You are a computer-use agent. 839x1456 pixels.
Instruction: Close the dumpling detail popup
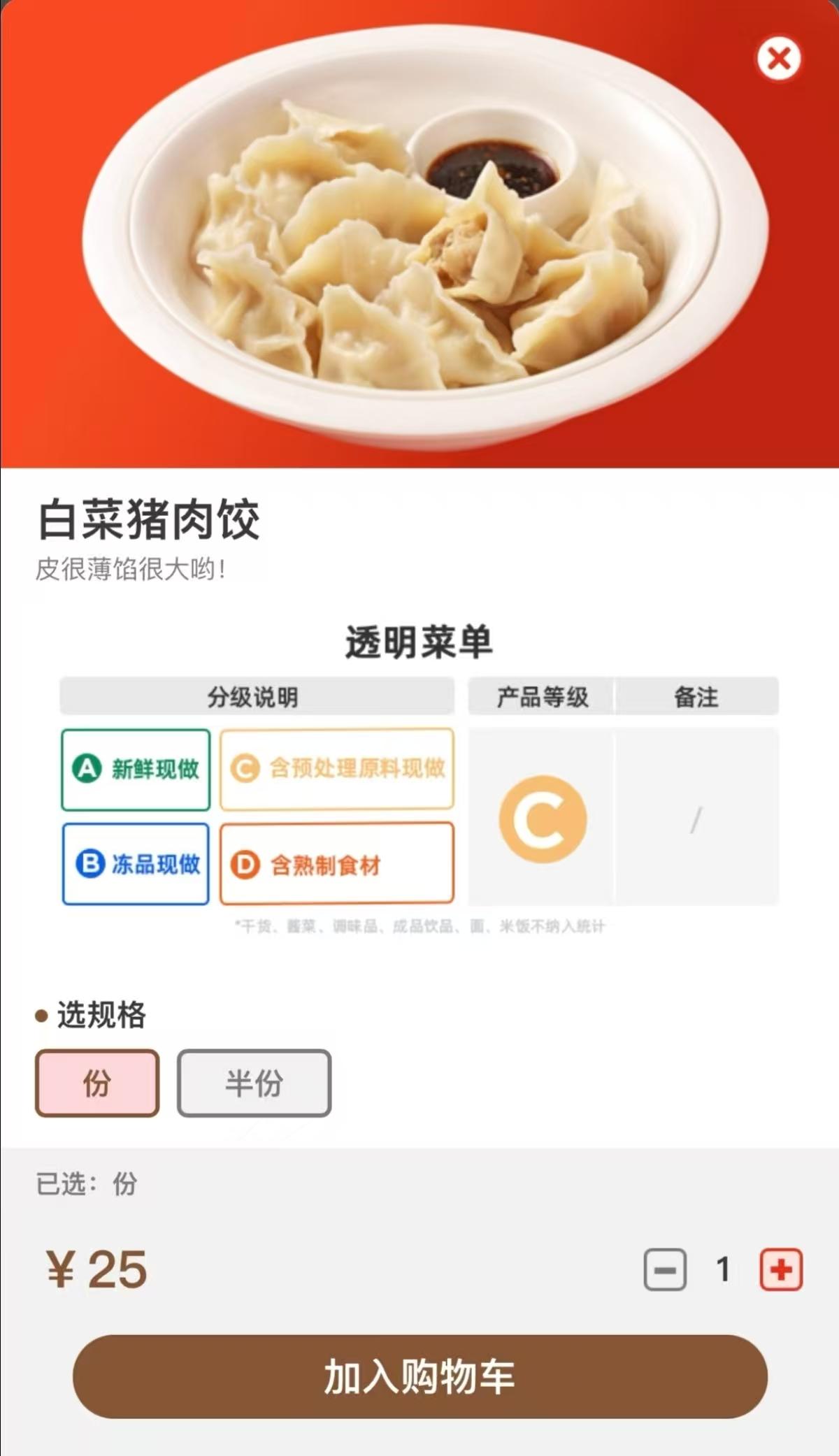(x=778, y=59)
